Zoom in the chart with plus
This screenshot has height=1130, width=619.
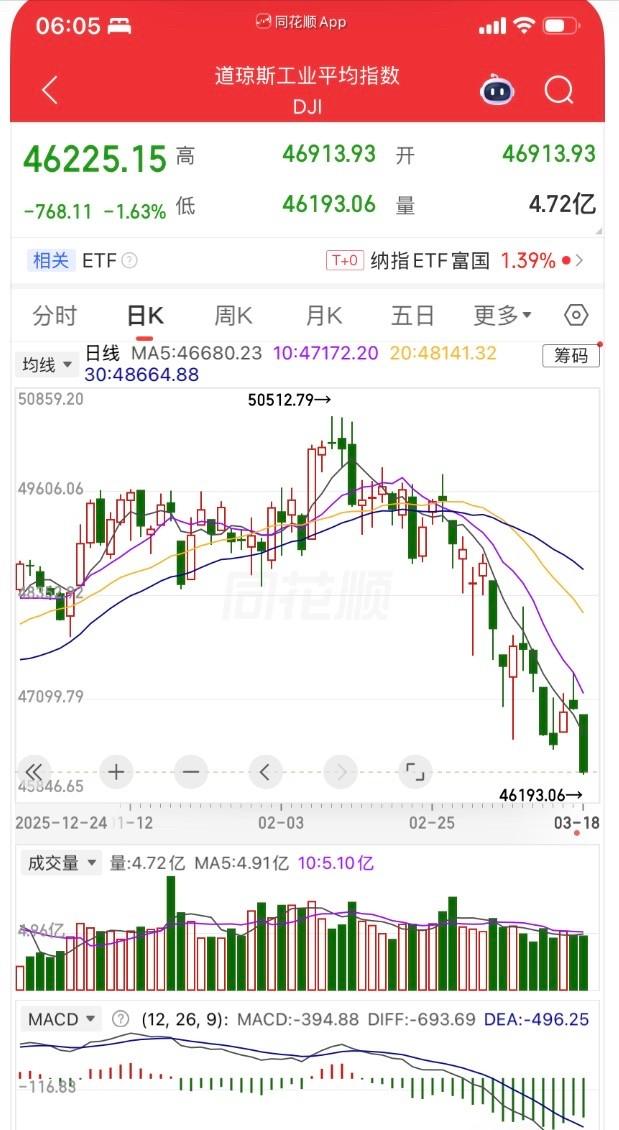[116, 771]
